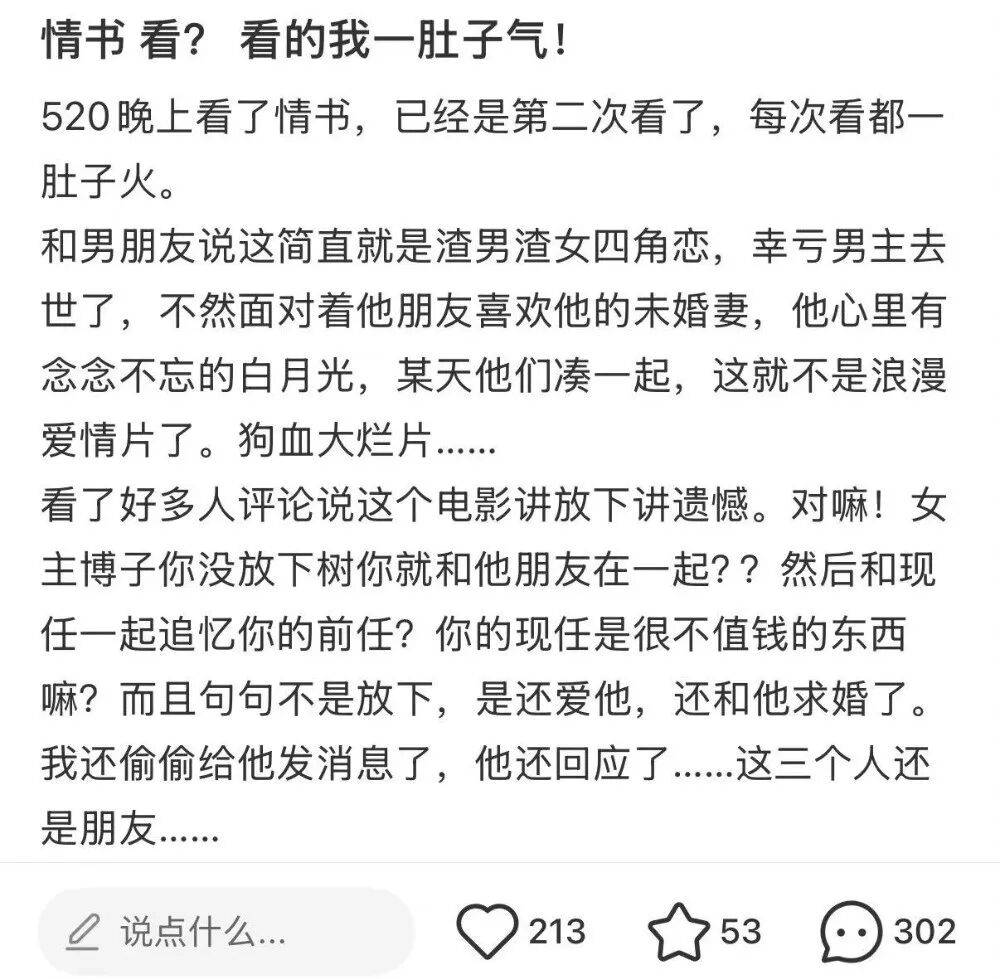
Task: Open the comments via the speech bubble icon
Action: coord(851,932)
